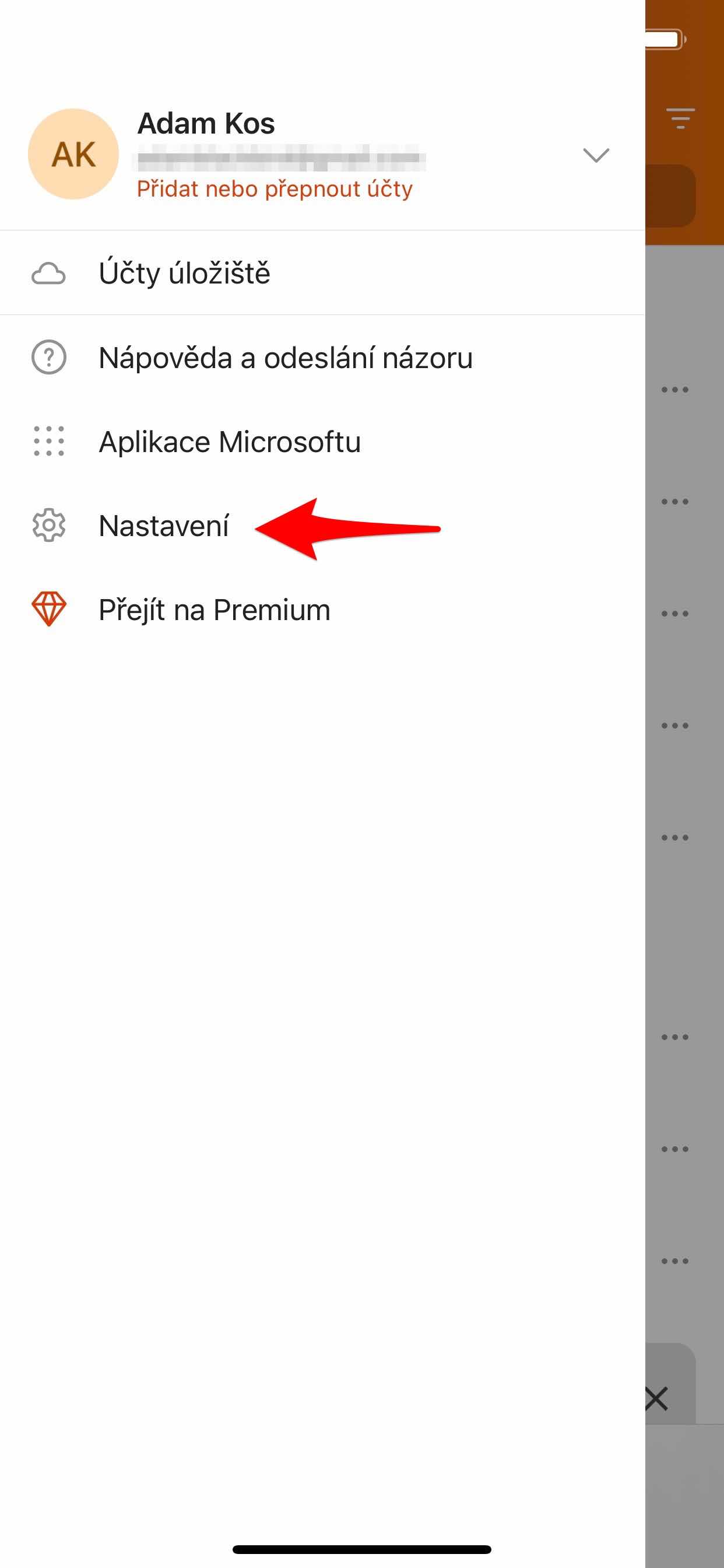724x1568 pixels.
Task: Open Účty úložiště
Action: (184, 274)
